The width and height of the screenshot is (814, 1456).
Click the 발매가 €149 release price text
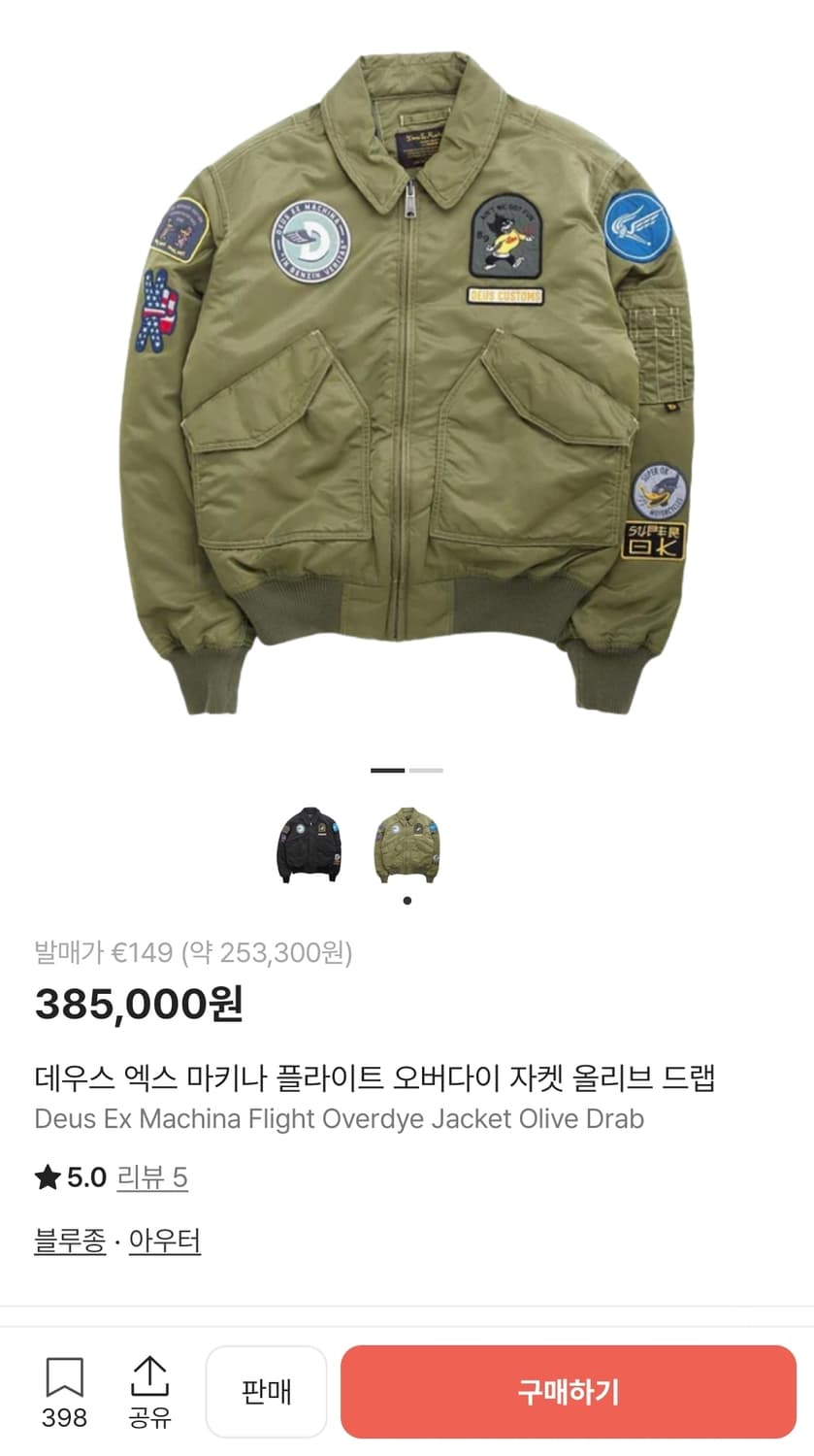click(196, 952)
